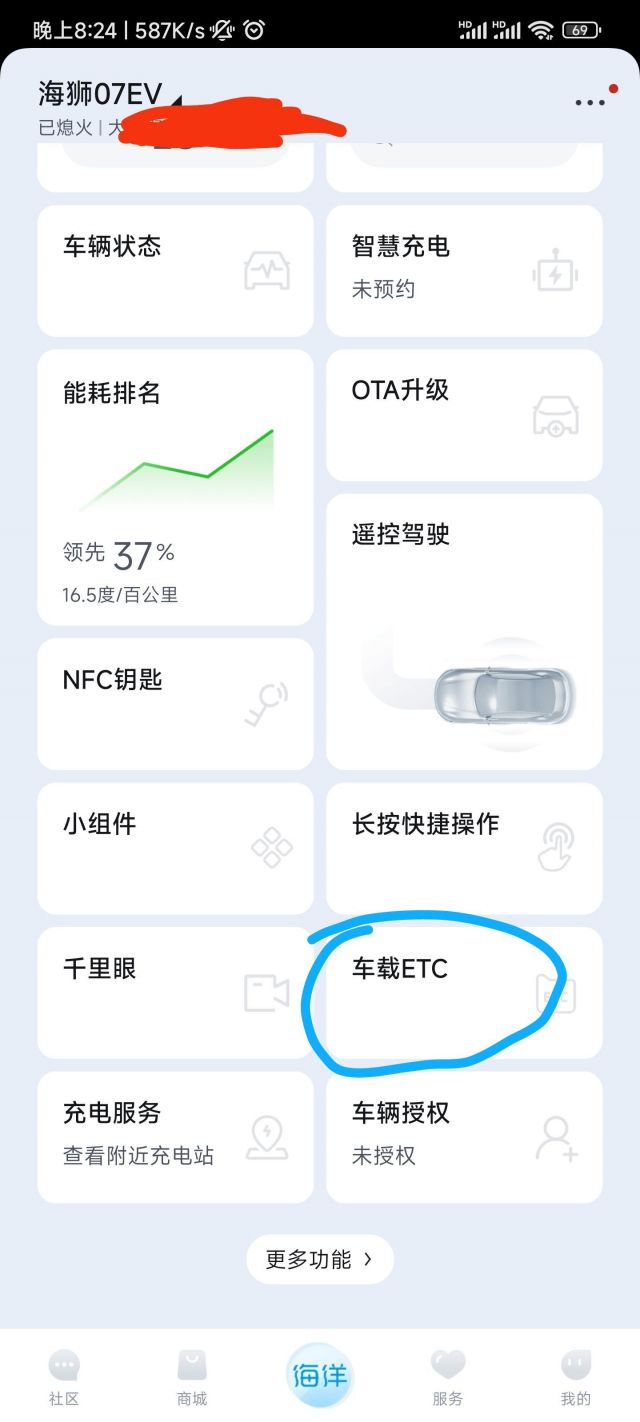Open the three-dot overflow menu
This screenshot has height=1422, width=640.
pos(590,102)
